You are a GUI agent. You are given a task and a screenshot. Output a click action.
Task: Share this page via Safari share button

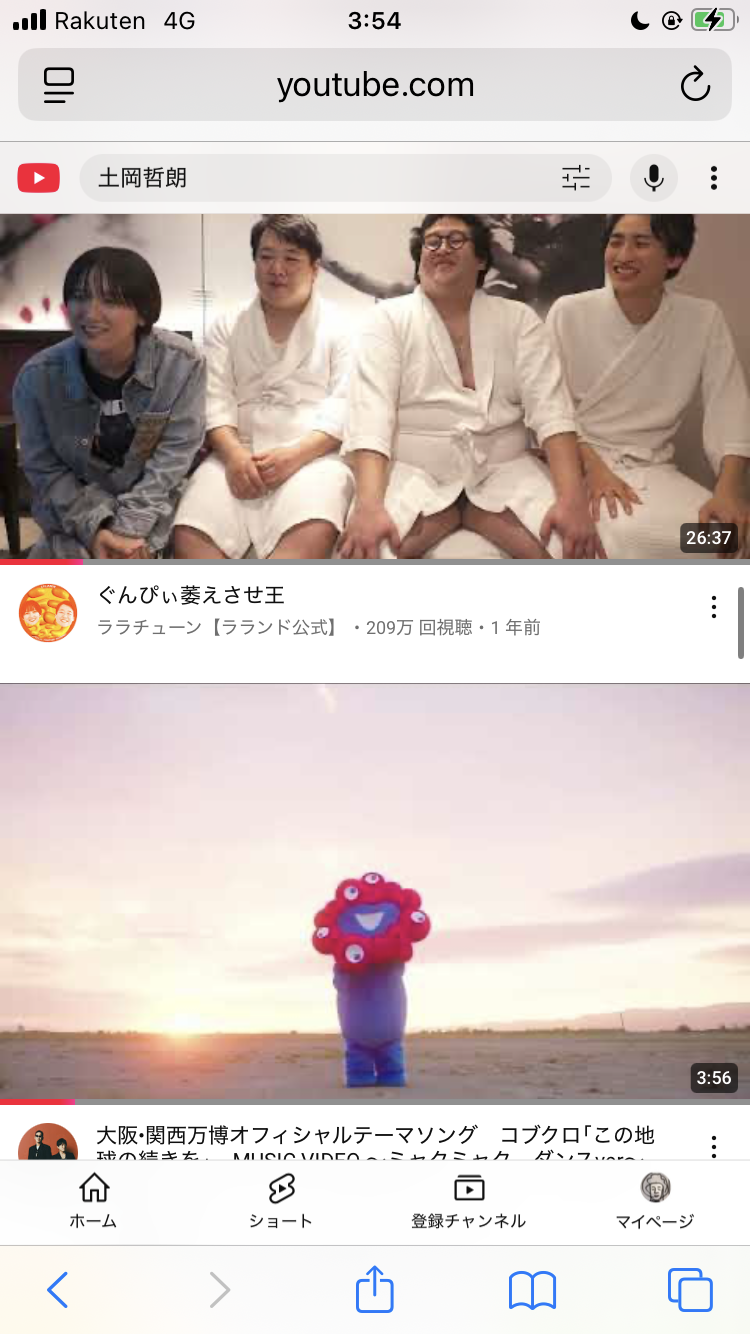point(375,1289)
